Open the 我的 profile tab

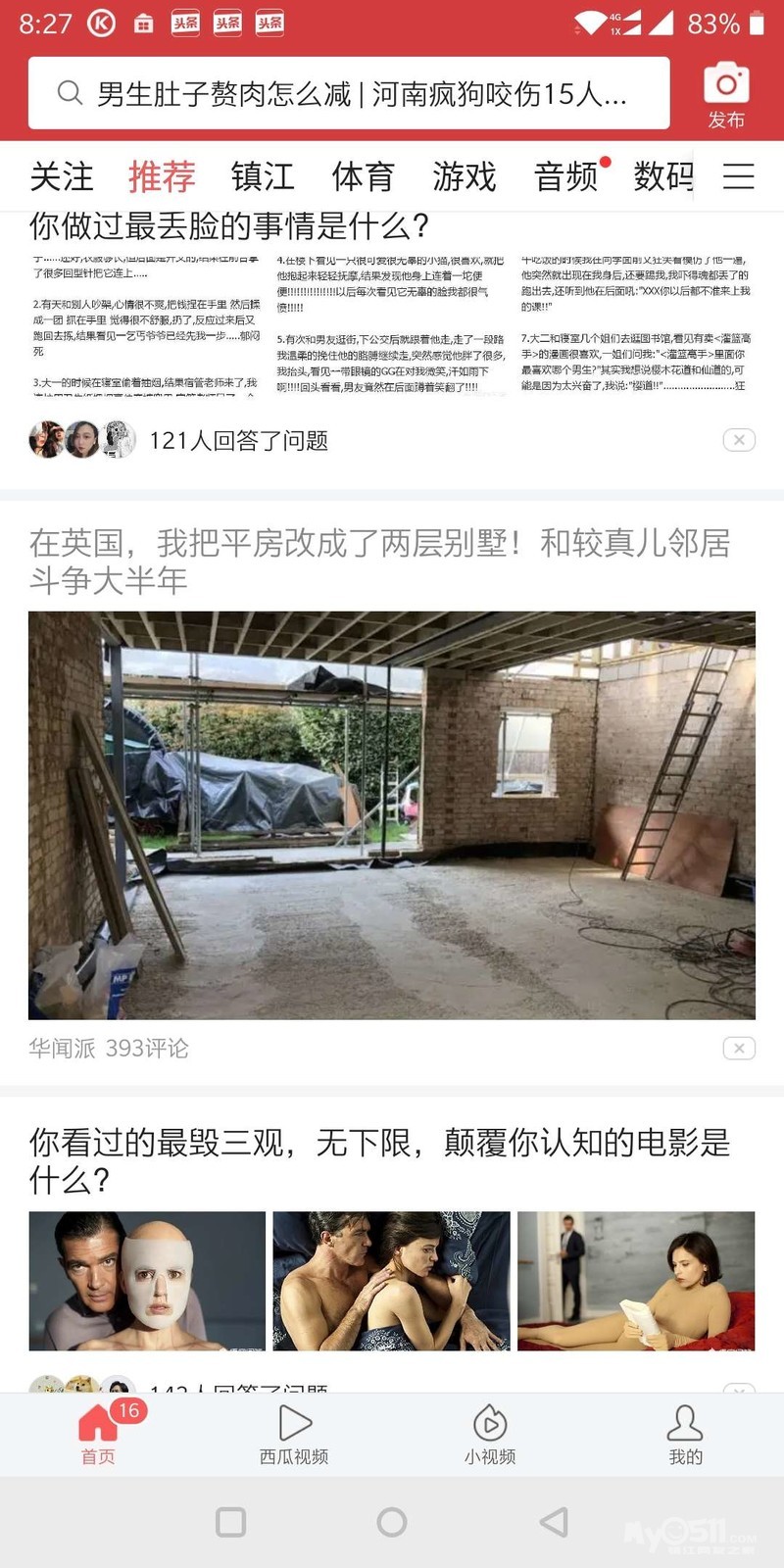tap(685, 1434)
